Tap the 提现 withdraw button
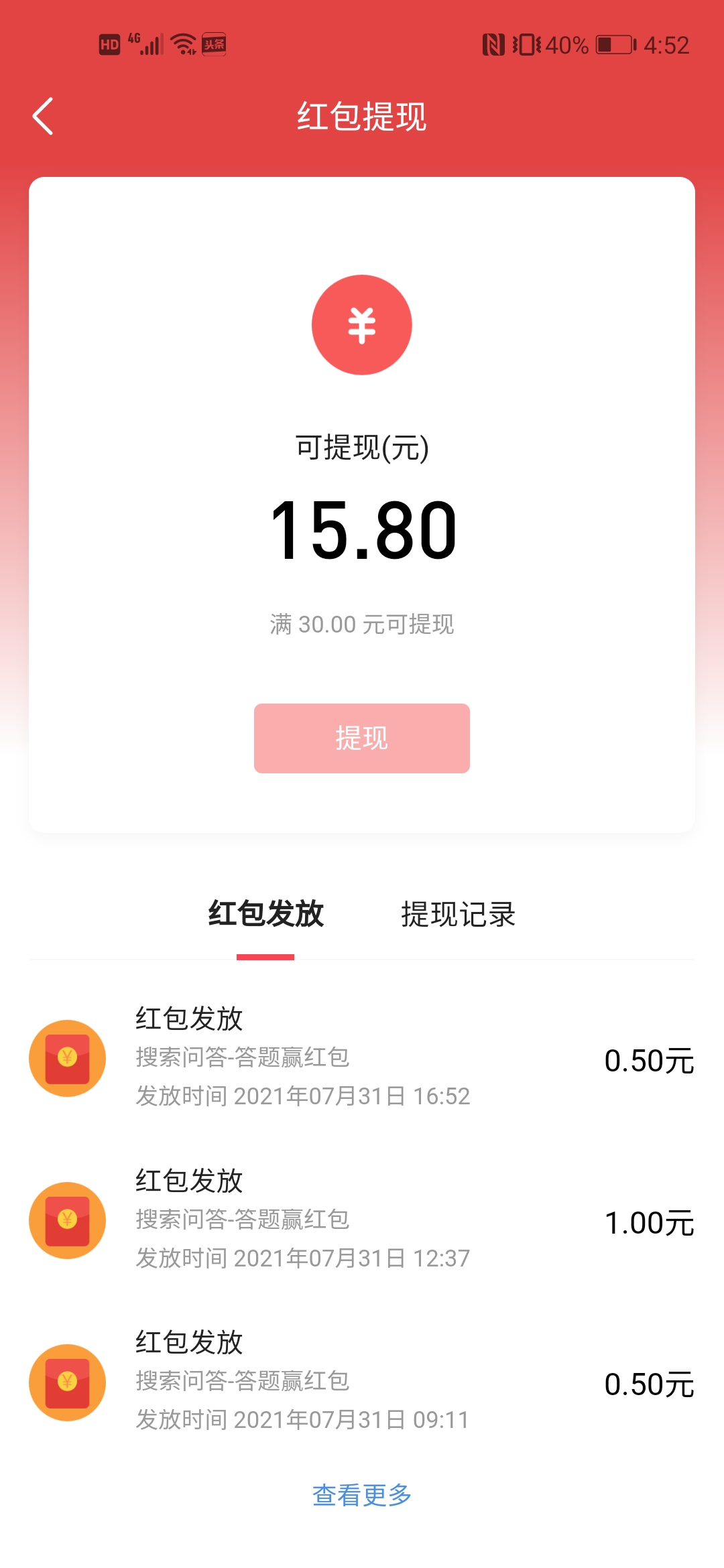The image size is (724, 1568). point(361,738)
